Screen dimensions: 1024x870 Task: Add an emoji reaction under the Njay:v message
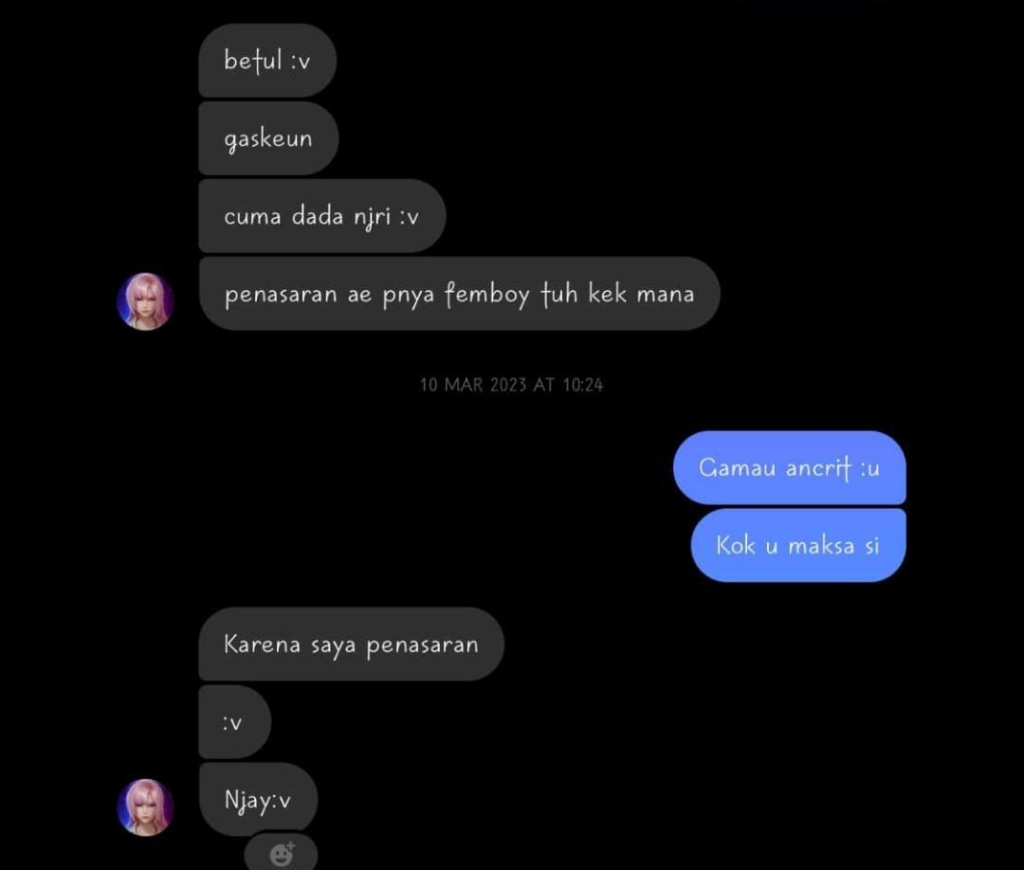pos(282,854)
